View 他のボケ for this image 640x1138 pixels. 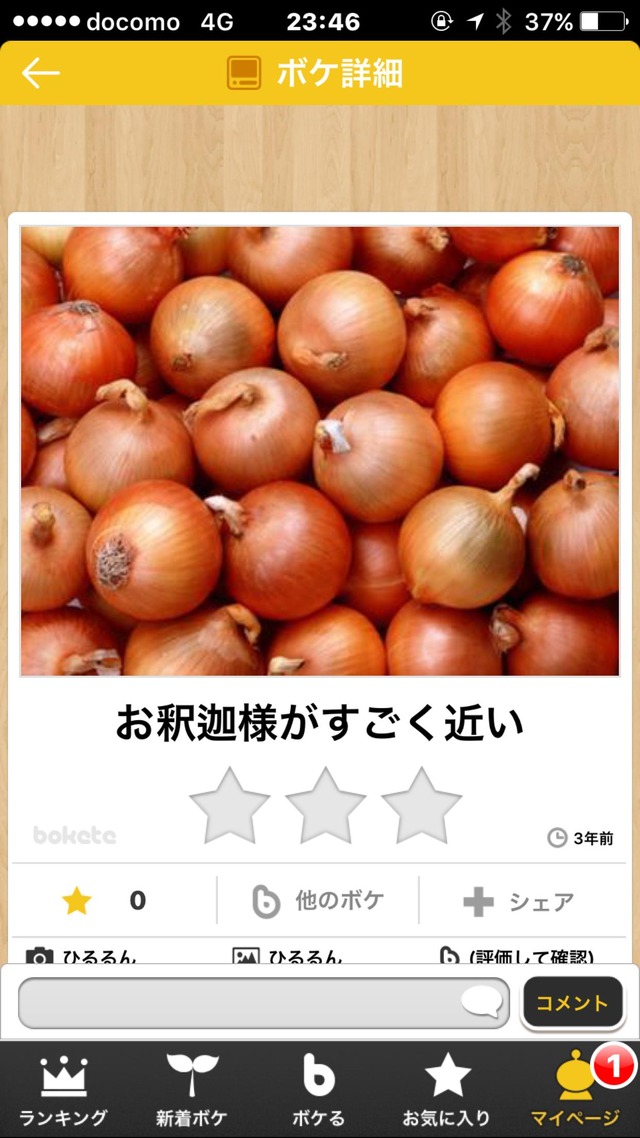tap(318, 901)
